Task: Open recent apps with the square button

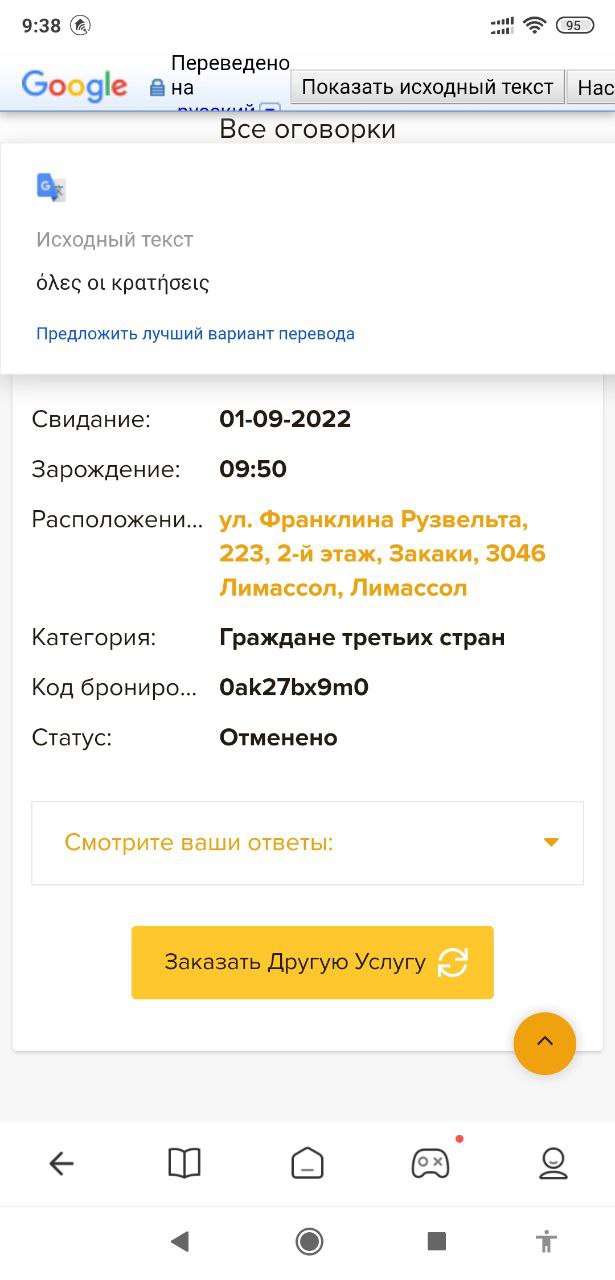Action: (436, 1242)
